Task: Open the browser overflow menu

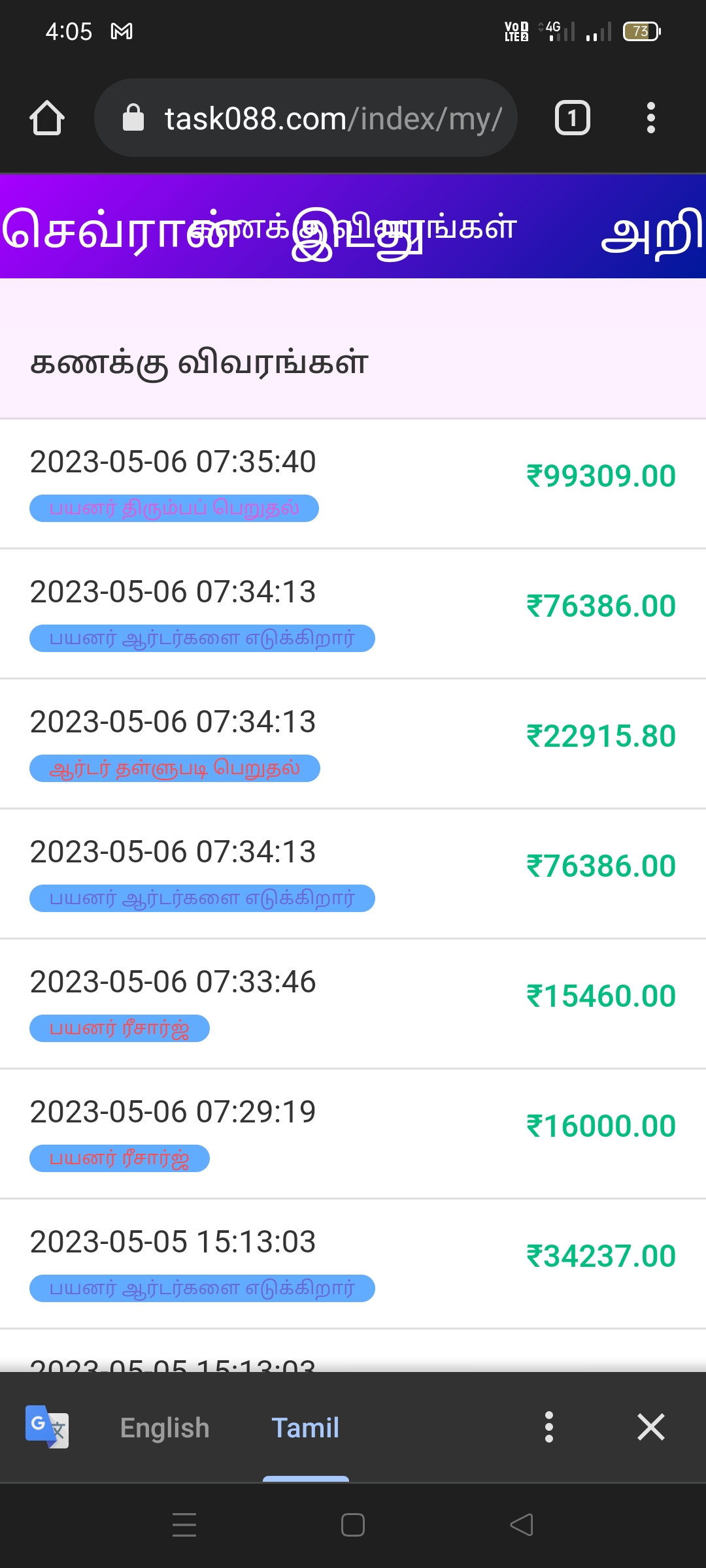Action: pyautogui.click(x=650, y=118)
